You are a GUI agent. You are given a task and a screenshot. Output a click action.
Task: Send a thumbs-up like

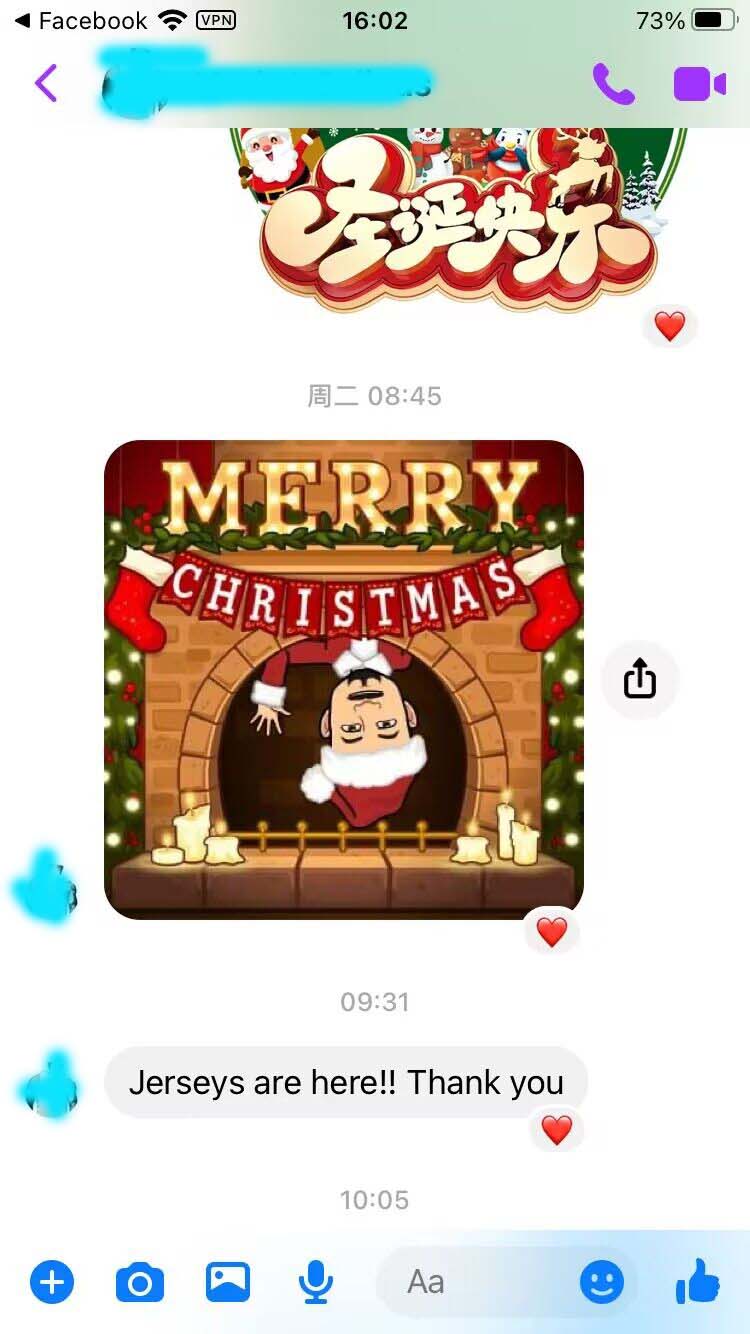pos(698,1282)
